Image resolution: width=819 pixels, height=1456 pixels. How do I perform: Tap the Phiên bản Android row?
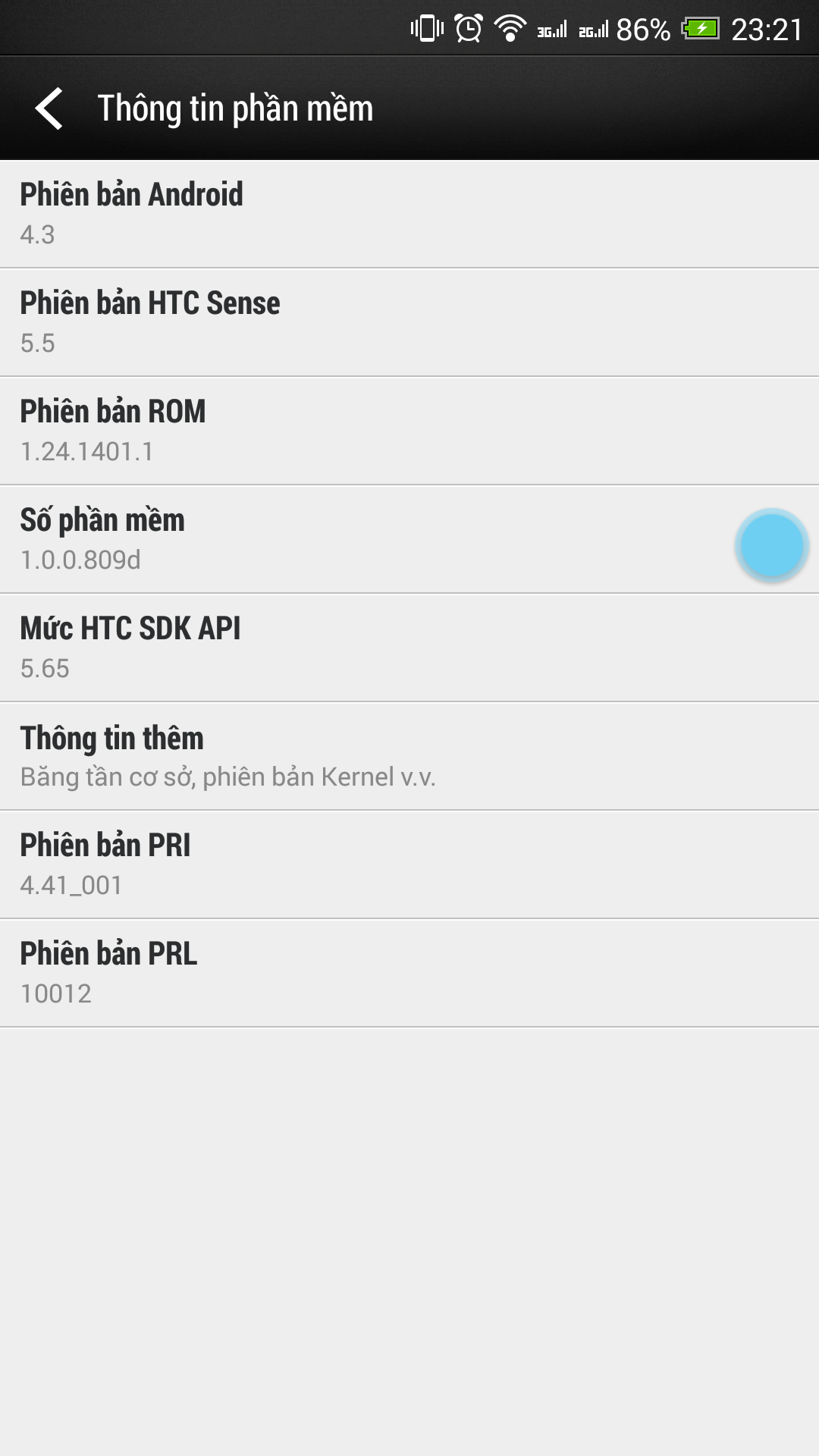coord(409,214)
